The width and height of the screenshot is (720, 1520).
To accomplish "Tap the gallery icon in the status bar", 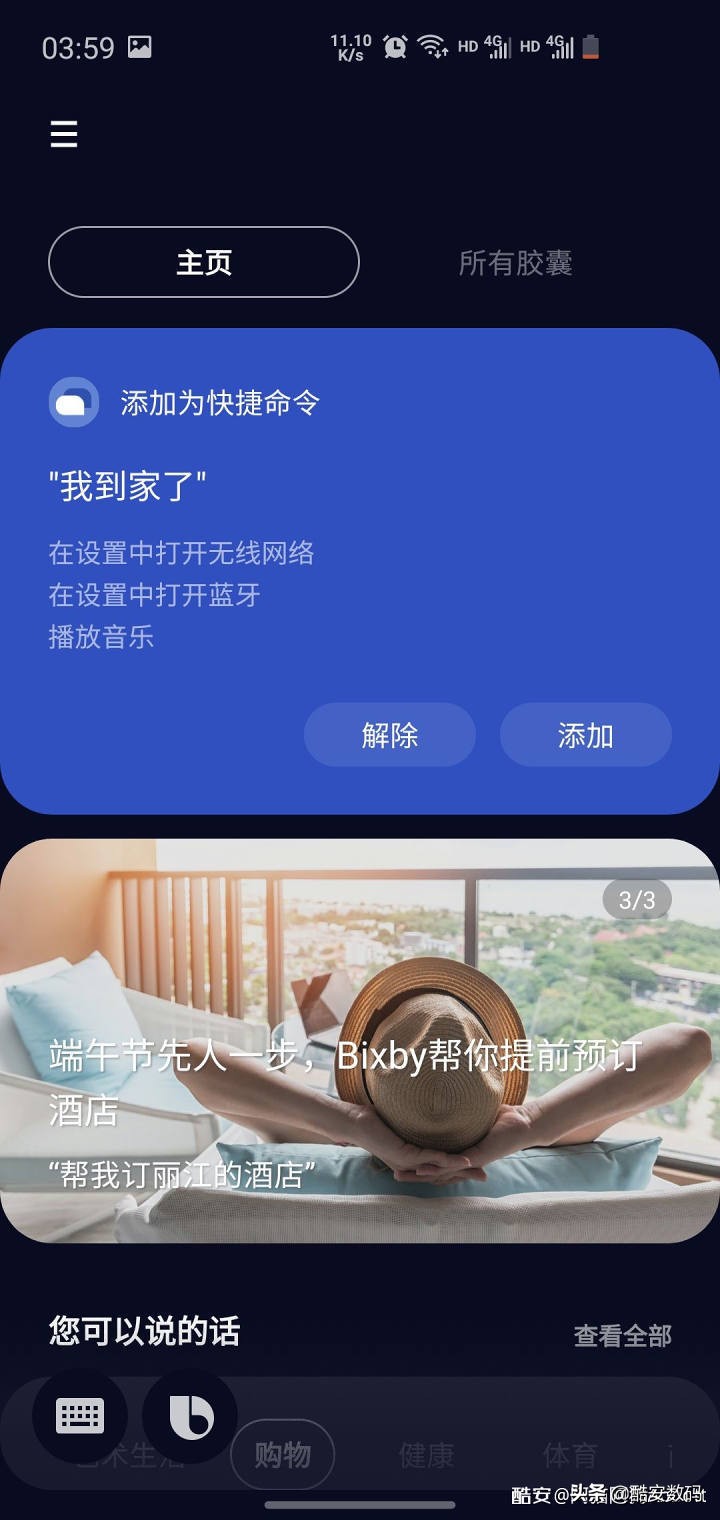I will click(140, 45).
